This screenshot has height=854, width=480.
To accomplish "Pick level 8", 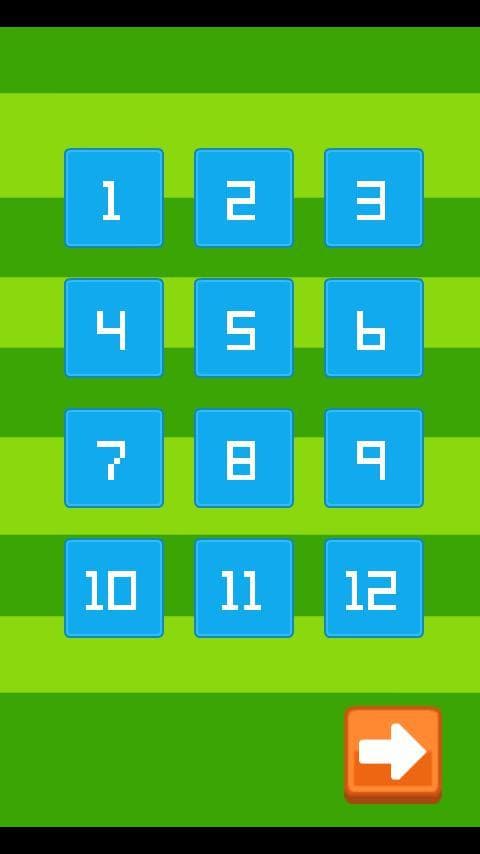I will [244, 458].
